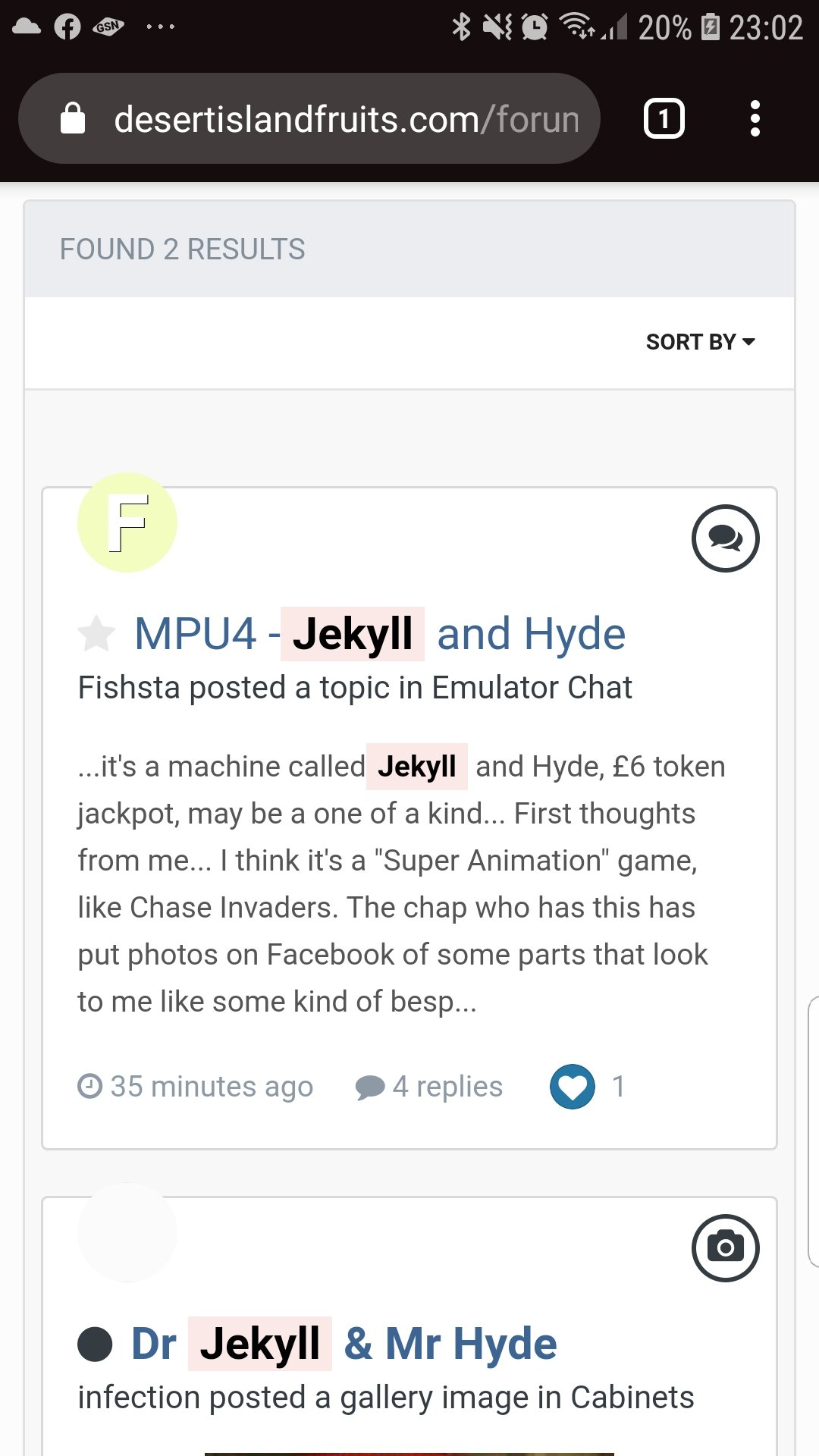The image size is (819, 1456).
Task: Open the browser overflow menu
Action: click(x=755, y=118)
